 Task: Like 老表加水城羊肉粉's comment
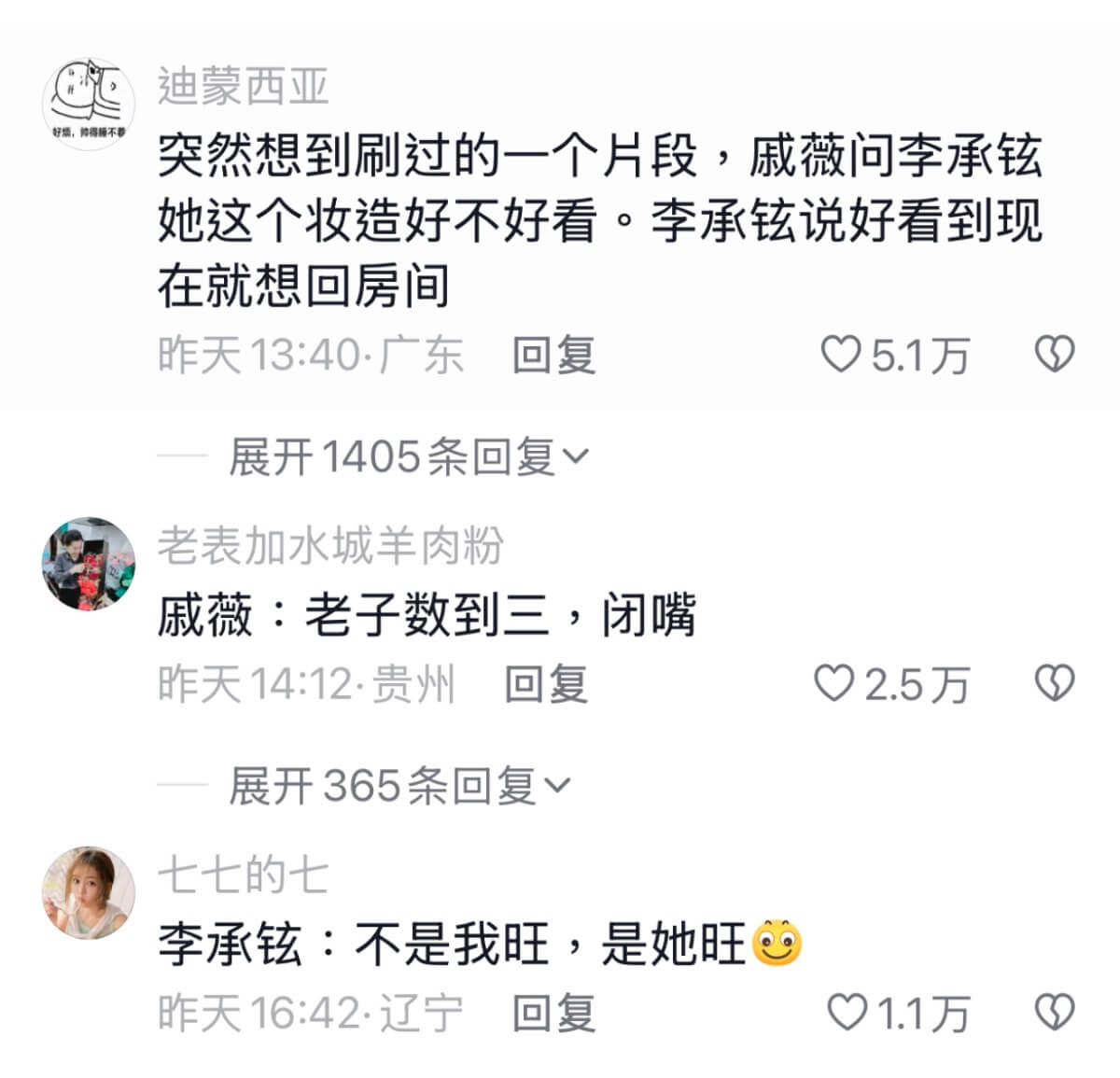point(833,683)
